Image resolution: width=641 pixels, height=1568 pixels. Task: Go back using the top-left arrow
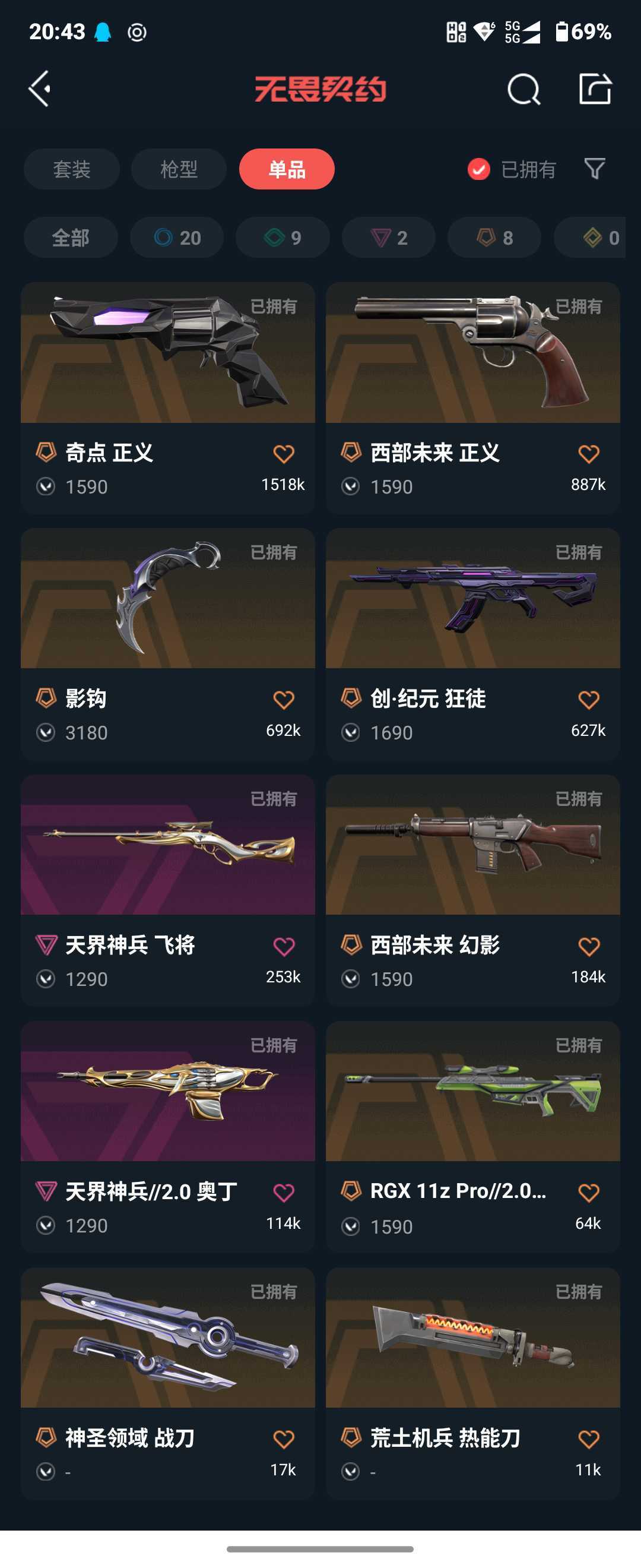(x=40, y=89)
